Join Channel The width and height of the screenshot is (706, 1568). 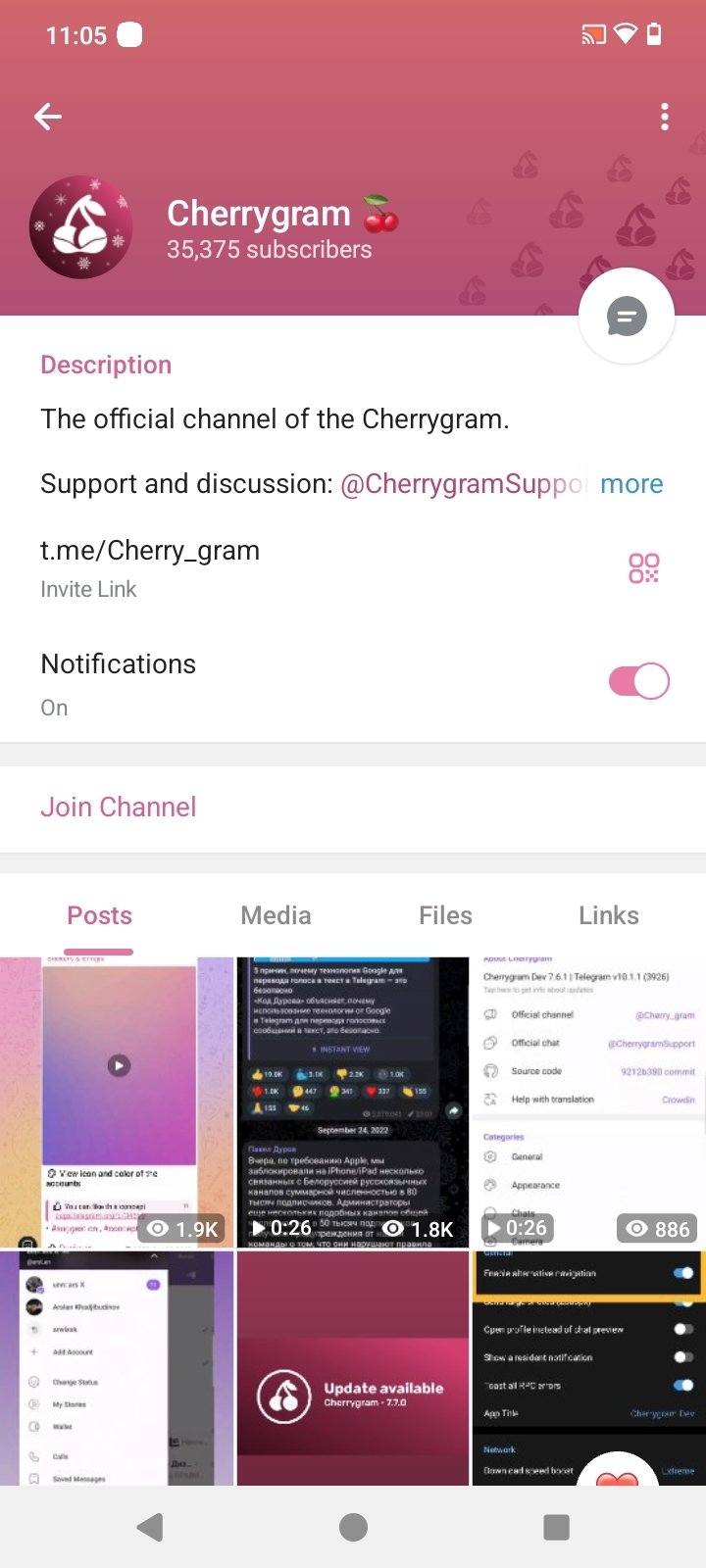click(x=119, y=807)
